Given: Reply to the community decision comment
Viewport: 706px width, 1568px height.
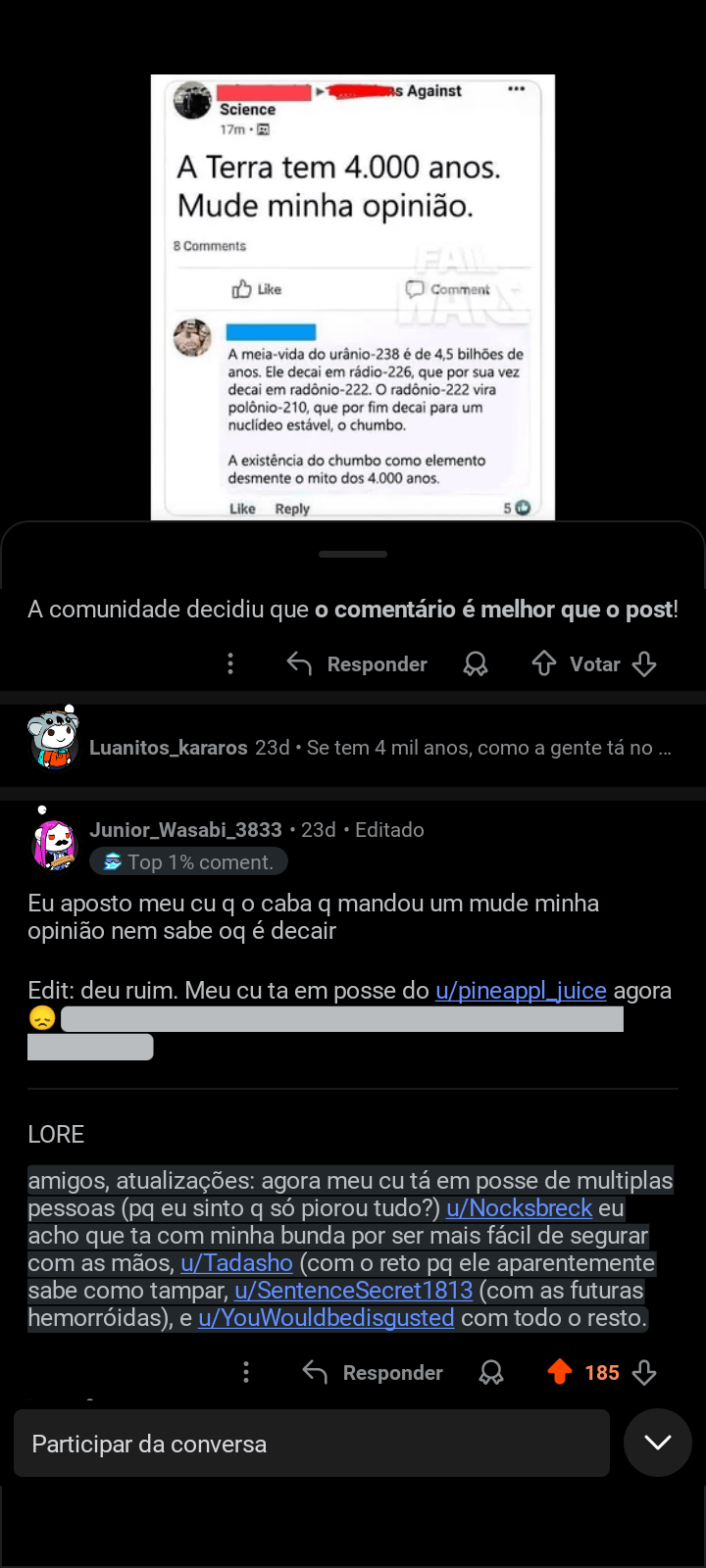Looking at the screenshot, I should coord(357,664).
